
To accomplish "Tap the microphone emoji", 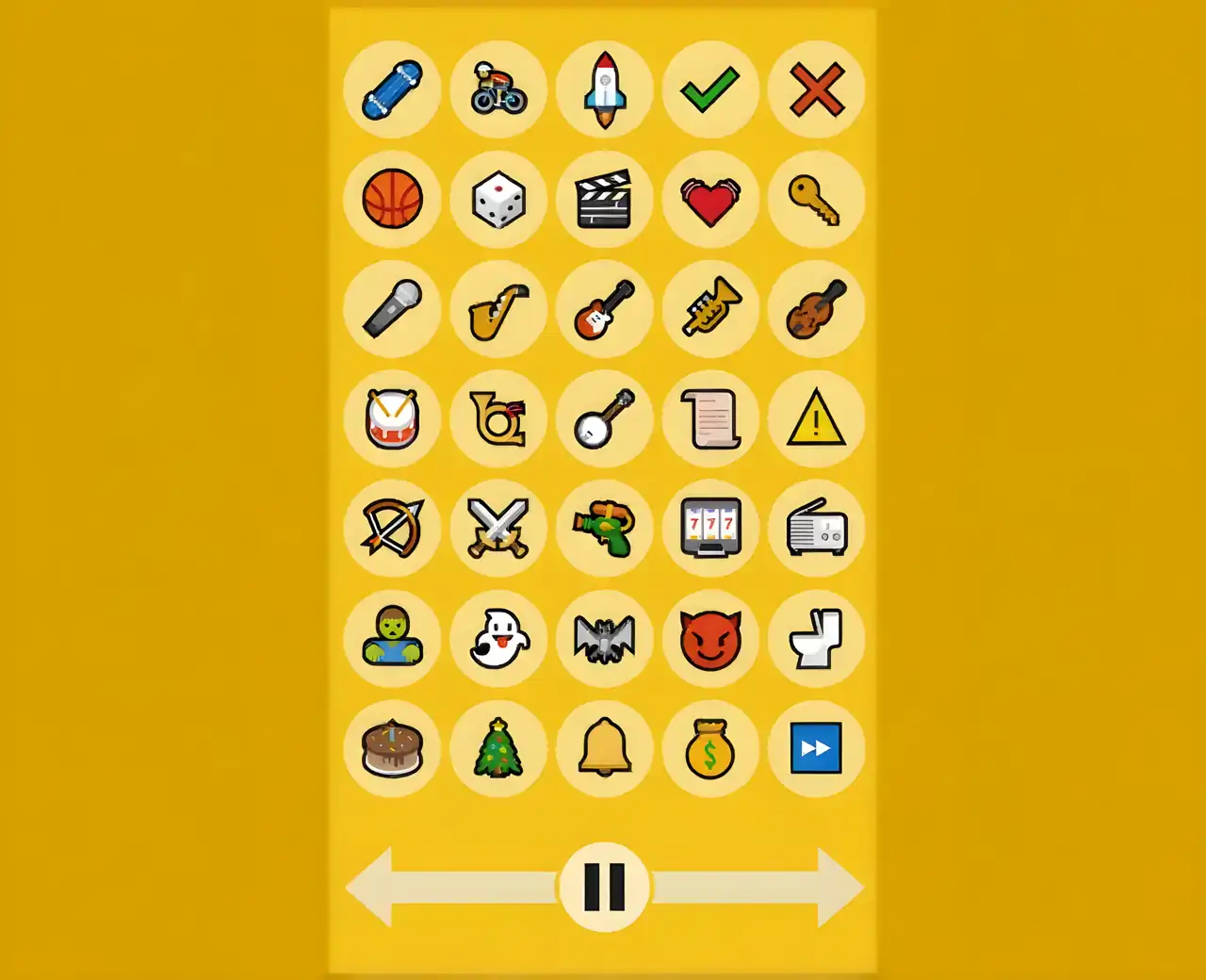I will click(392, 308).
